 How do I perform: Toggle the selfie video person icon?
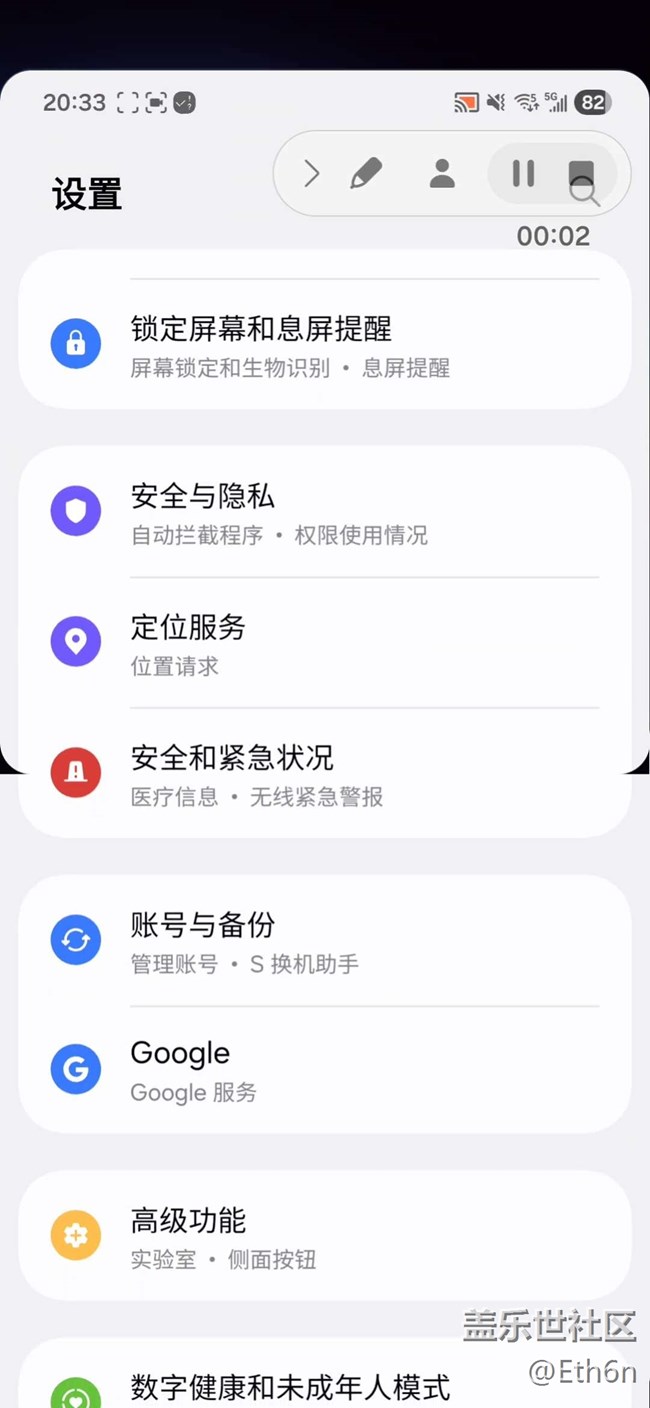pos(442,174)
